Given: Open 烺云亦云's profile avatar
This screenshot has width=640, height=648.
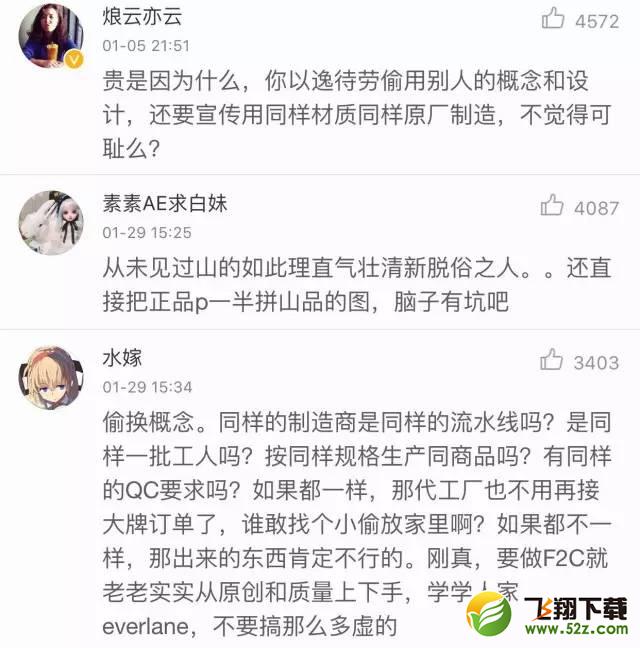Looking at the screenshot, I should point(50,37).
